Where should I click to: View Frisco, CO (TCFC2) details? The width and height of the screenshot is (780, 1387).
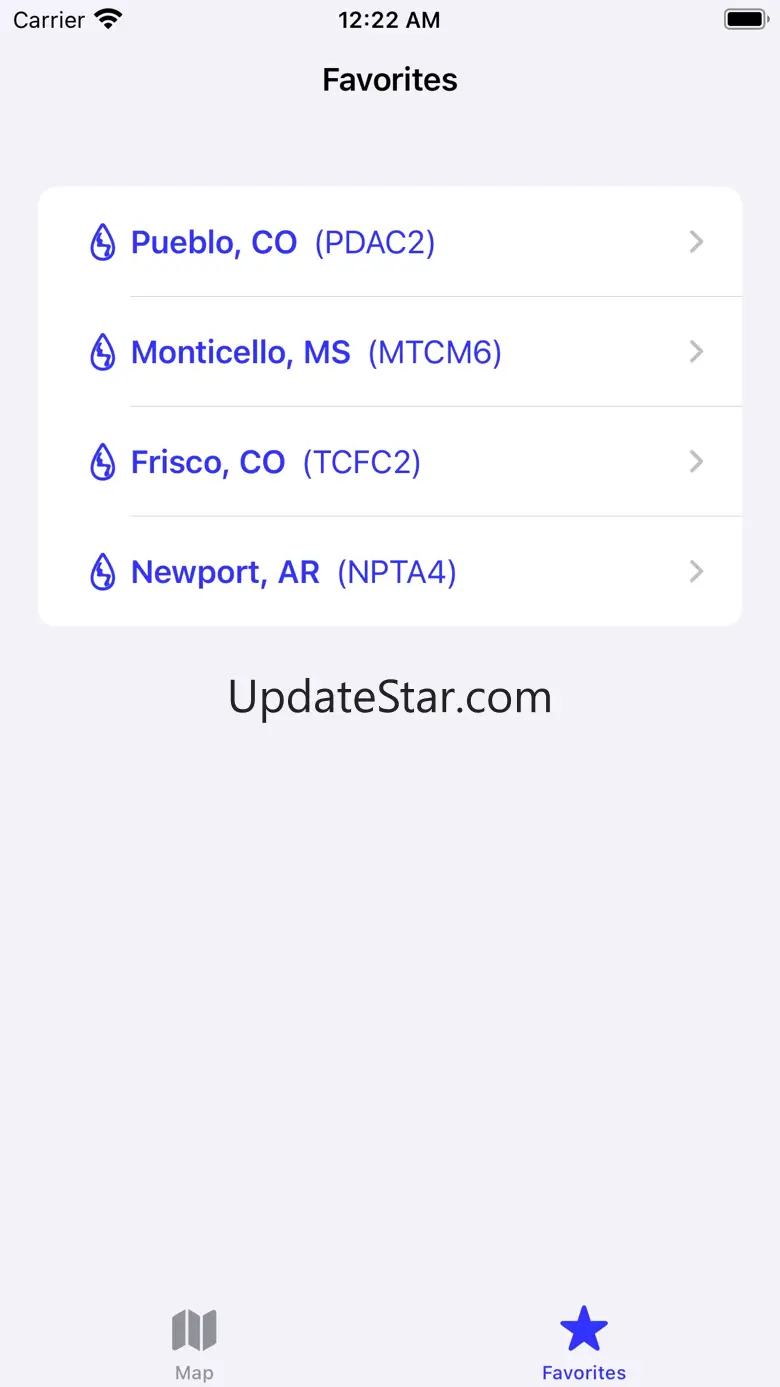[390, 462]
